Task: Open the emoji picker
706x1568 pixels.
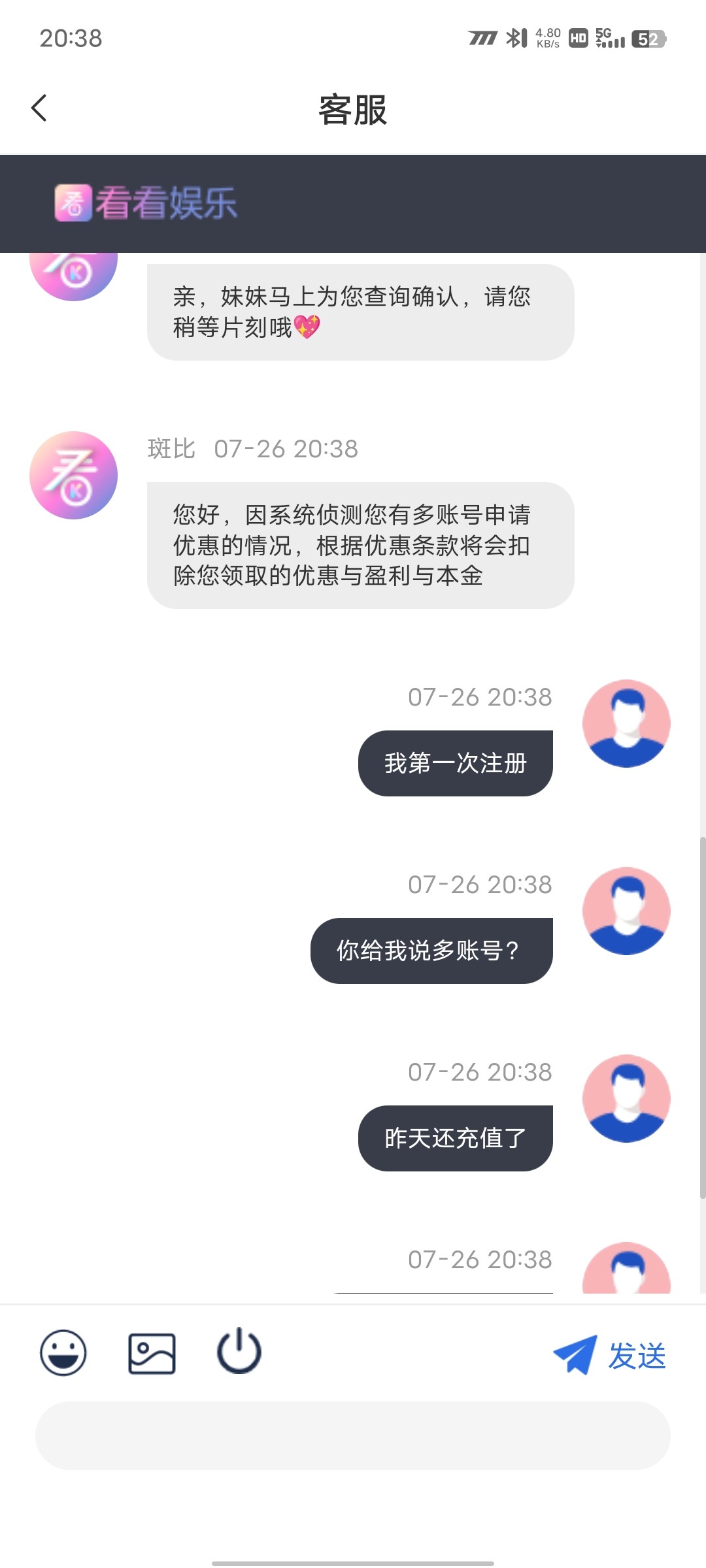Action: (x=63, y=1354)
